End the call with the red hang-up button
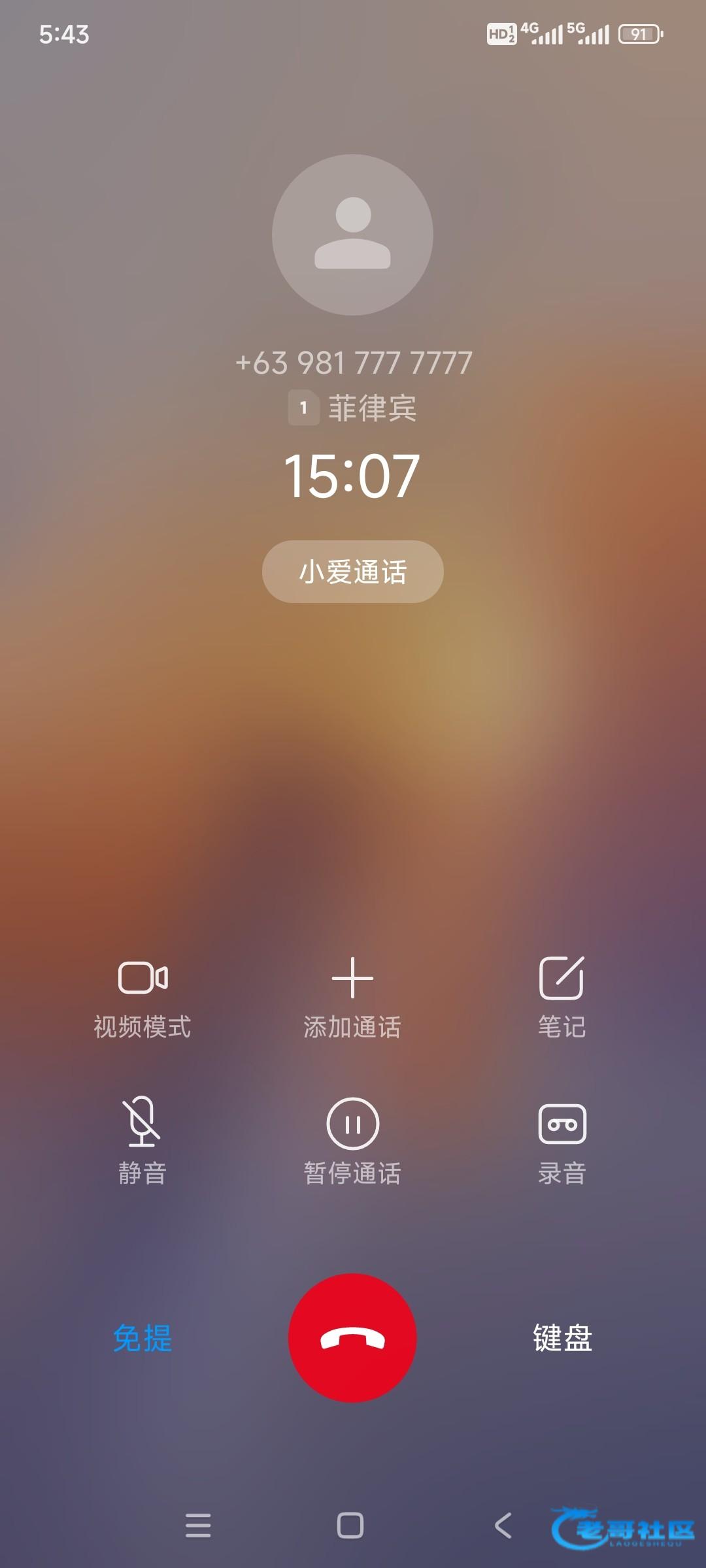 tap(352, 1338)
